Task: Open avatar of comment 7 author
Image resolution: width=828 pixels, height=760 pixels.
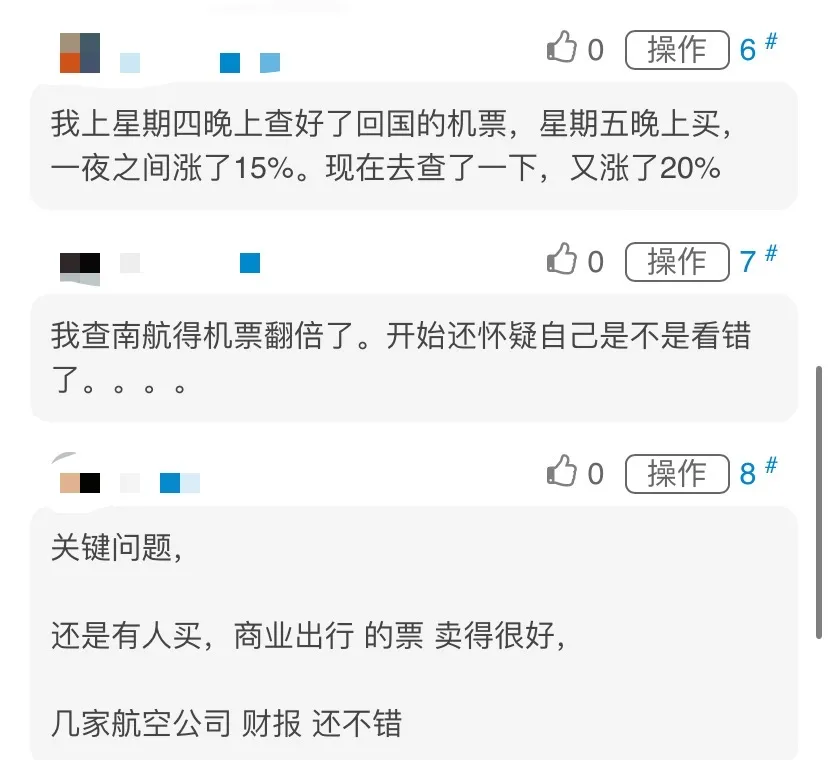Action: point(80,266)
